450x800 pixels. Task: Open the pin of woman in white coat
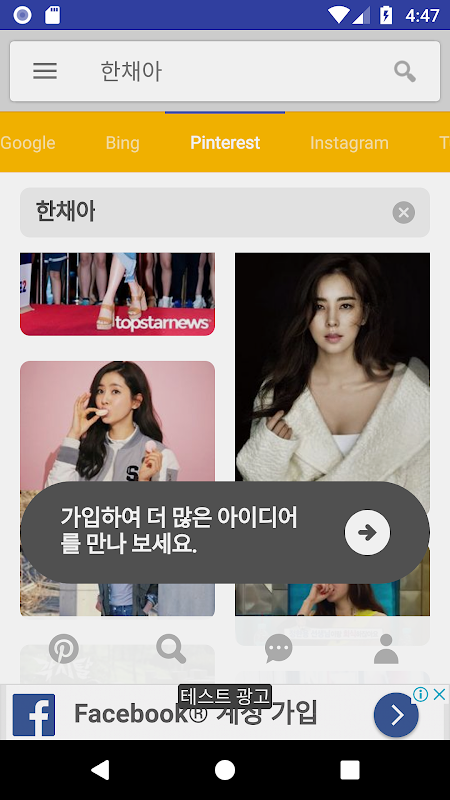click(332, 367)
